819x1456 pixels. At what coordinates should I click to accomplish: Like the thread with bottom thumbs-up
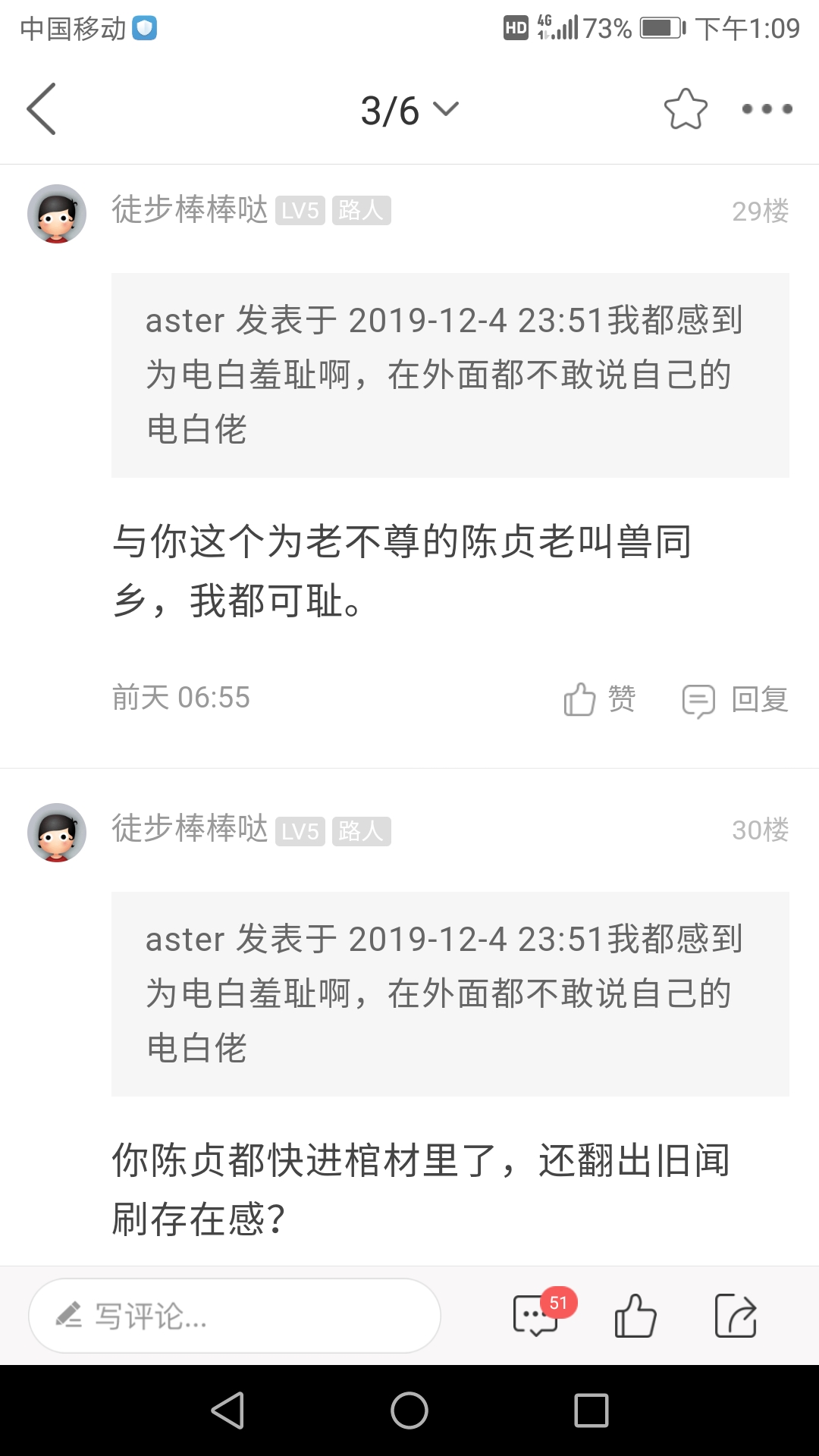(635, 1316)
